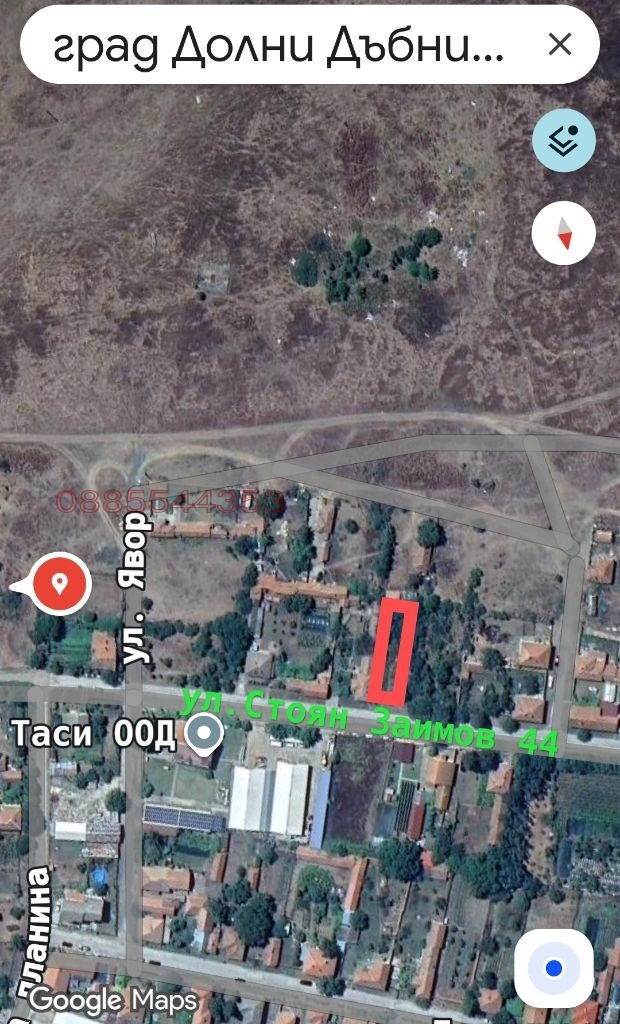The width and height of the screenshot is (620, 1024).
Task: Tap the compass to reset orientation
Action: [564, 233]
